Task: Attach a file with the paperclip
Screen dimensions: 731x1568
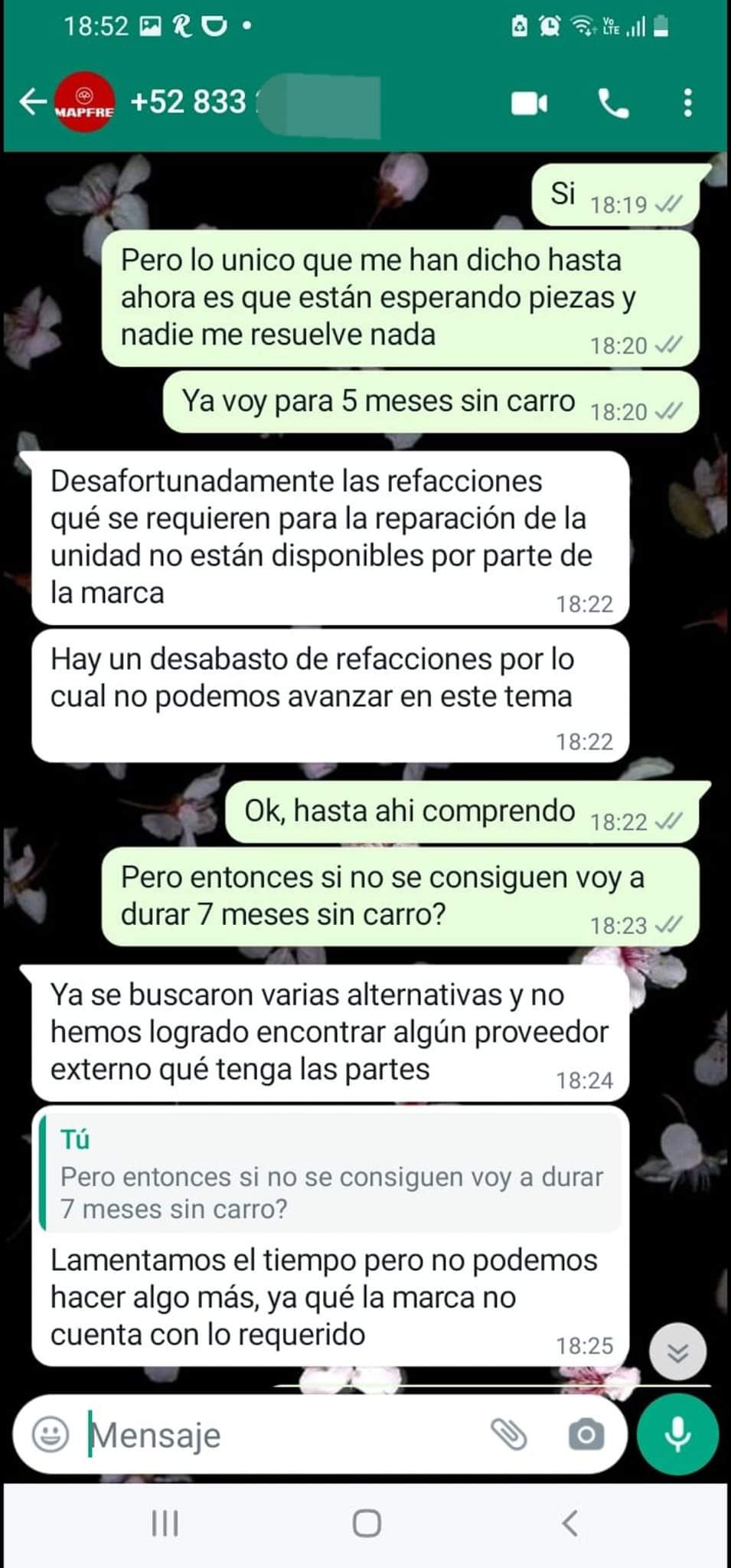Action: pos(508,1434)
